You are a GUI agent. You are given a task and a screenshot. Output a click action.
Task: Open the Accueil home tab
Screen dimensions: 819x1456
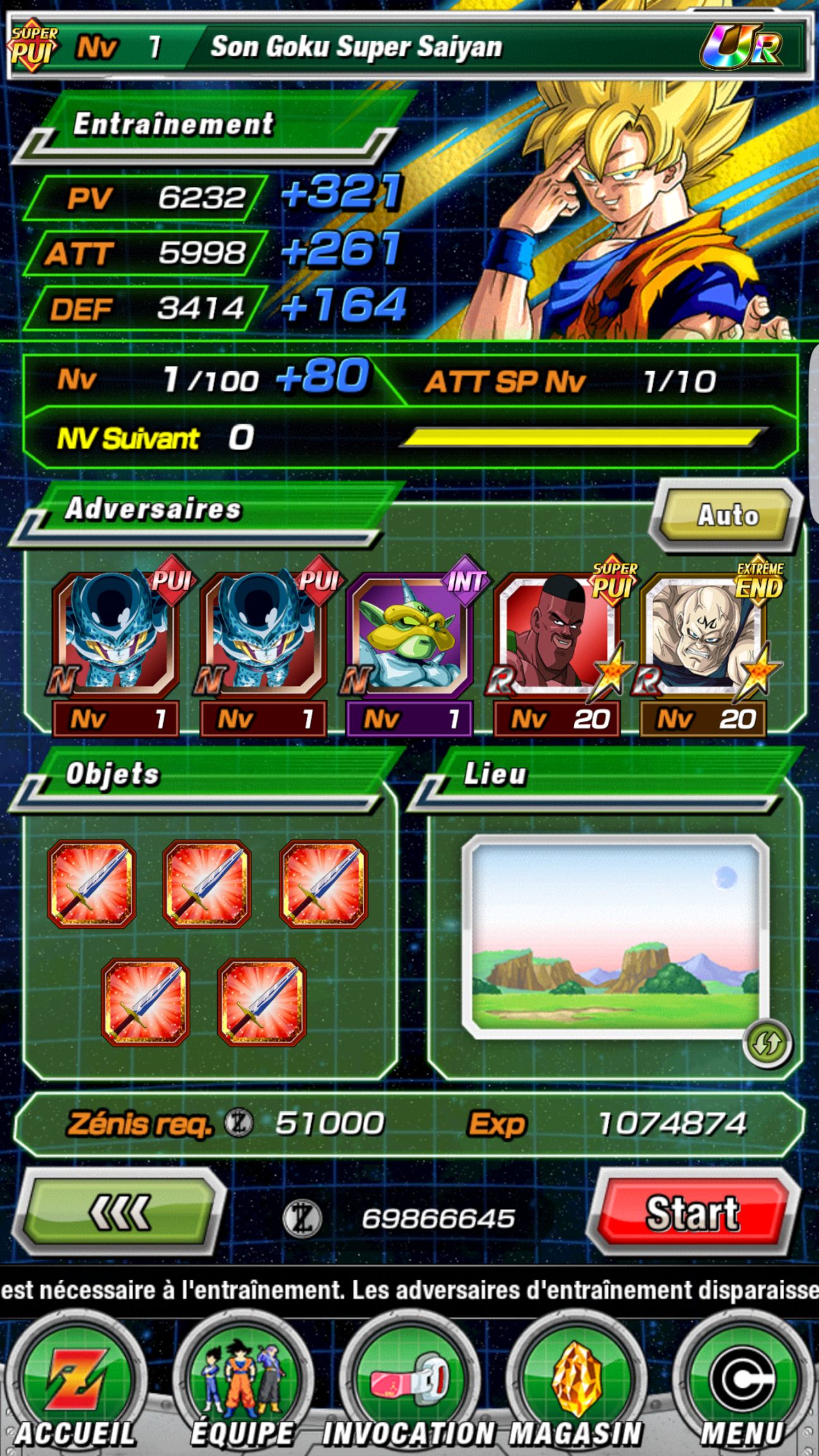pos(75,1384)
